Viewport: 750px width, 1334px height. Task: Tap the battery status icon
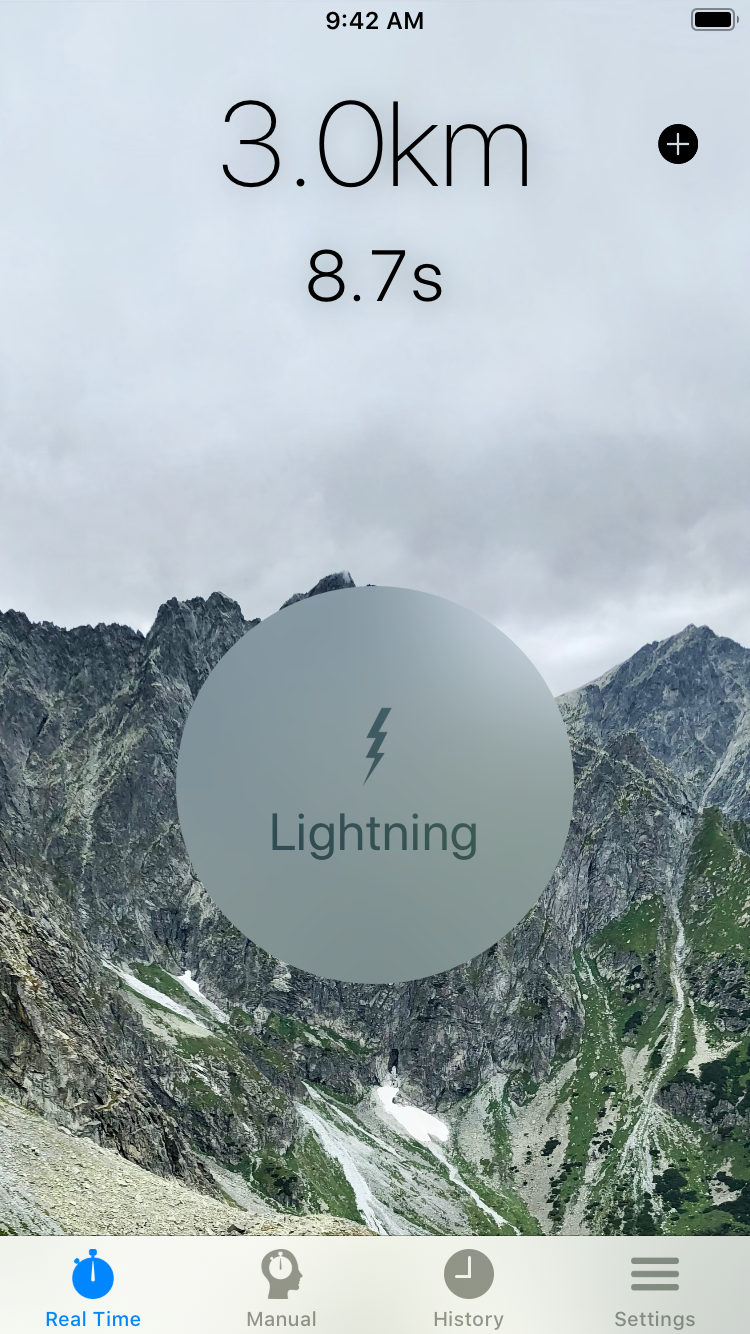pos(712,20)
